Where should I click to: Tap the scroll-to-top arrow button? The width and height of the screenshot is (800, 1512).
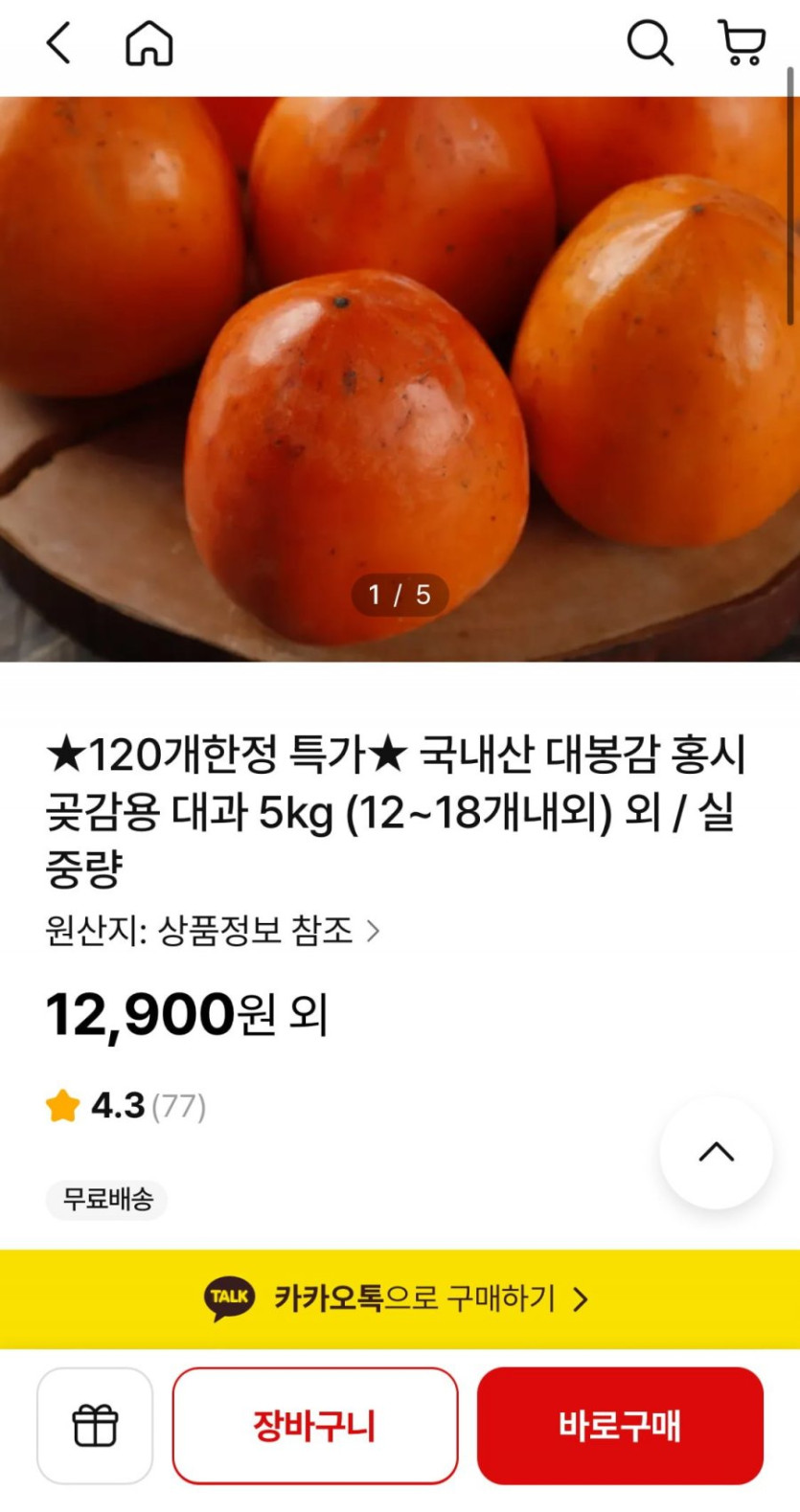pyautogui.click(x=716, y=1152)
